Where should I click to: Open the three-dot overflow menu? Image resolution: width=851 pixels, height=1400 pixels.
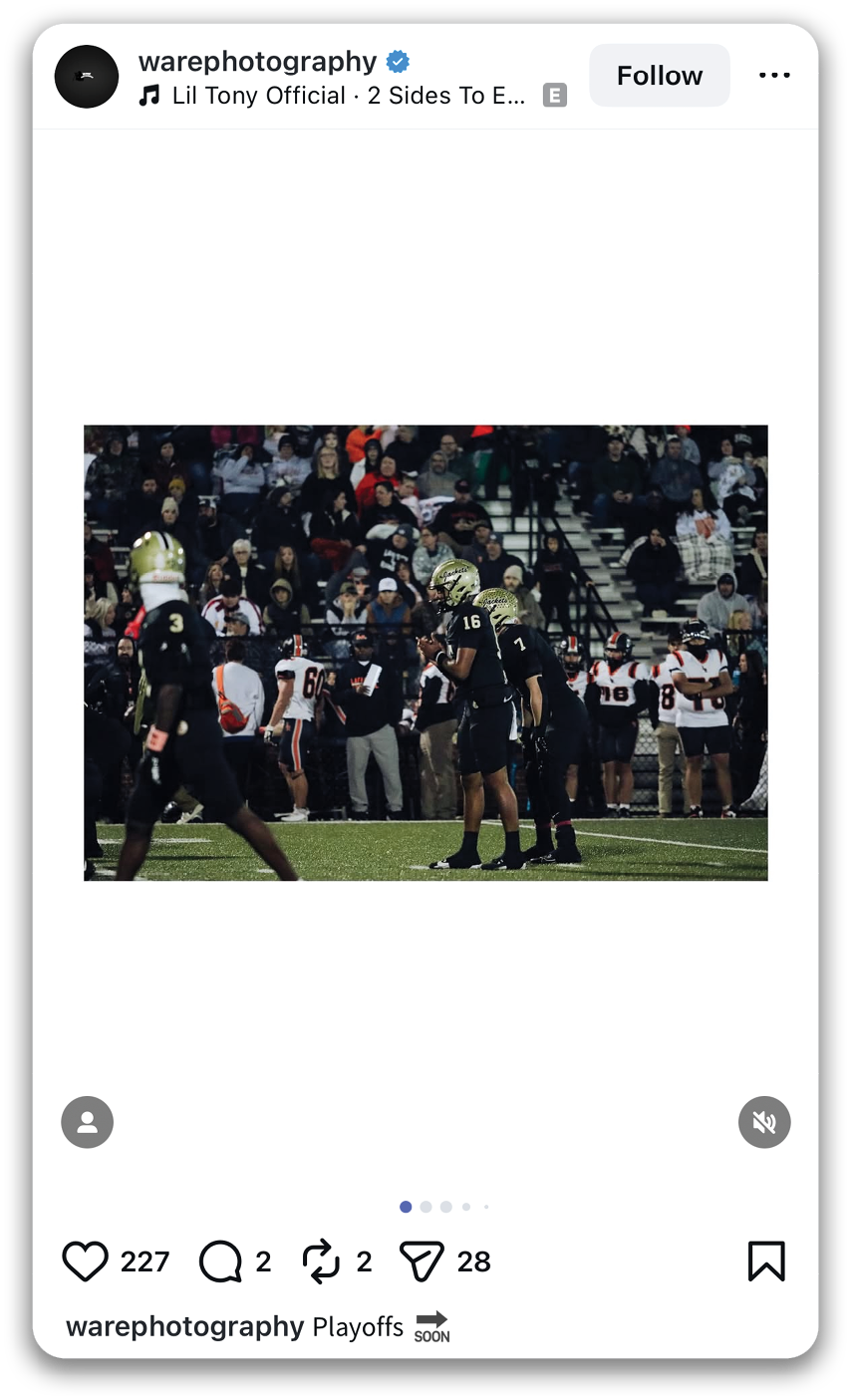[774, 76]
